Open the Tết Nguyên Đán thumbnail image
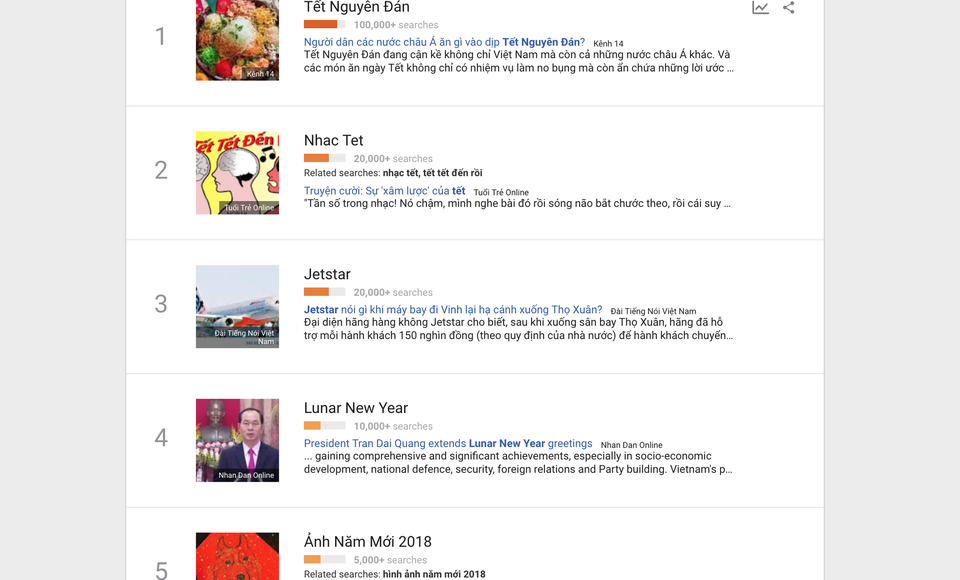The height and width of the screenshot is (580, 960). [x=237, y=40]
